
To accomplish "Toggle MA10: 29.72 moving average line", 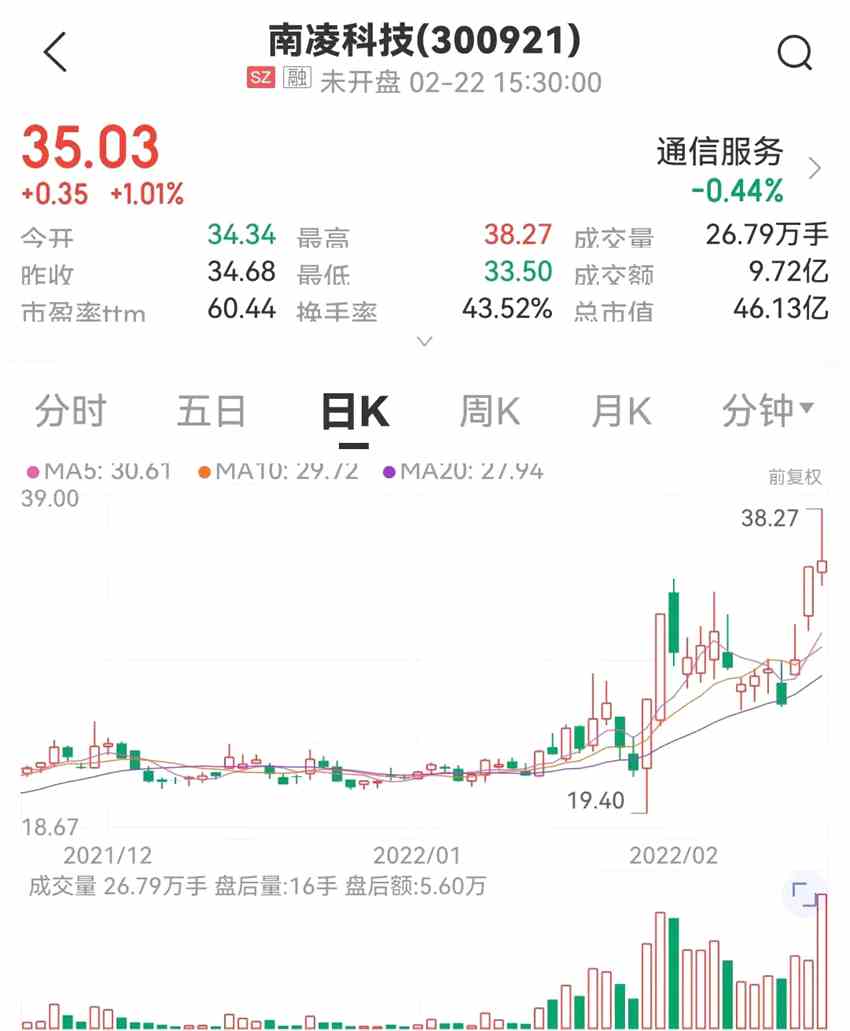I will (283, 469).
